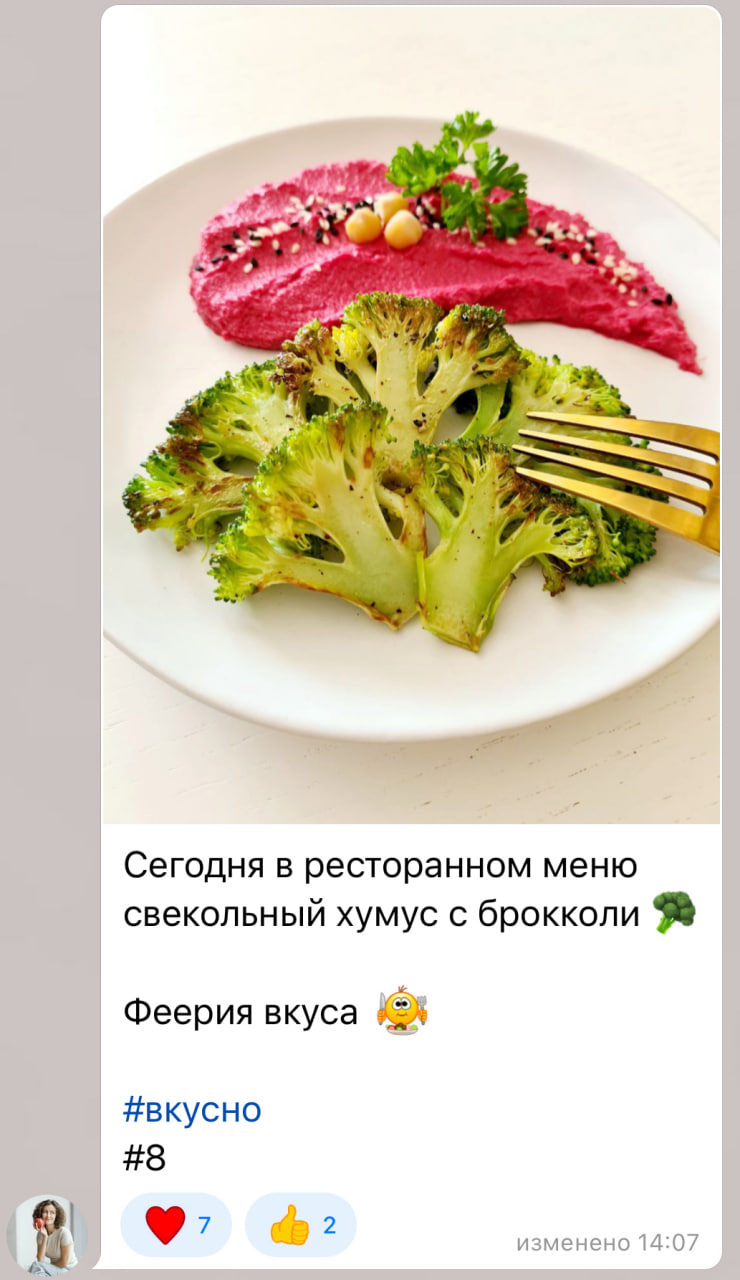Open the sender's profile avatar
The height and width of the screenshot is (1280, 740).
(x=47, y=1235)
